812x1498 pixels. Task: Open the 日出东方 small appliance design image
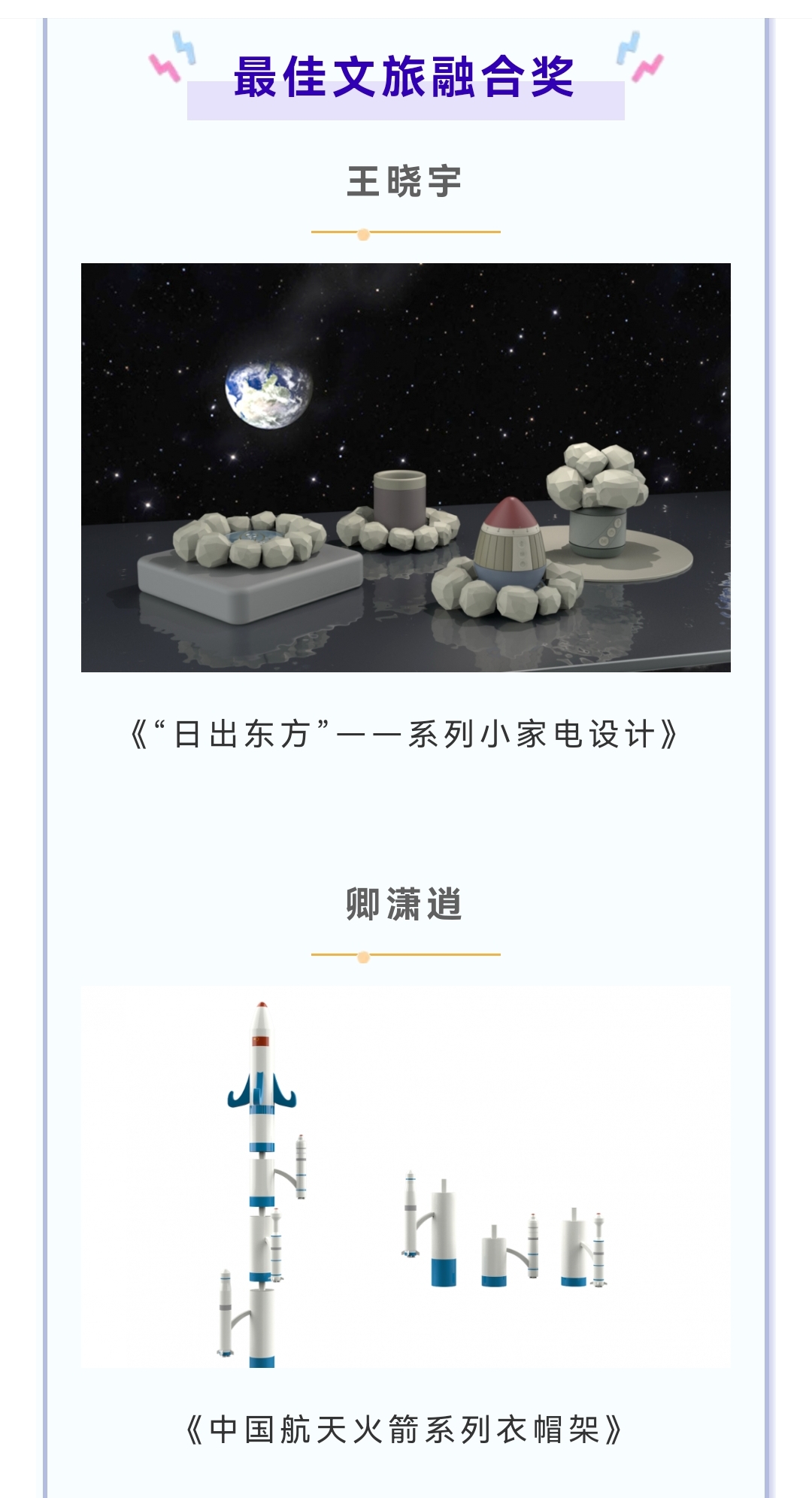(406, 467)
